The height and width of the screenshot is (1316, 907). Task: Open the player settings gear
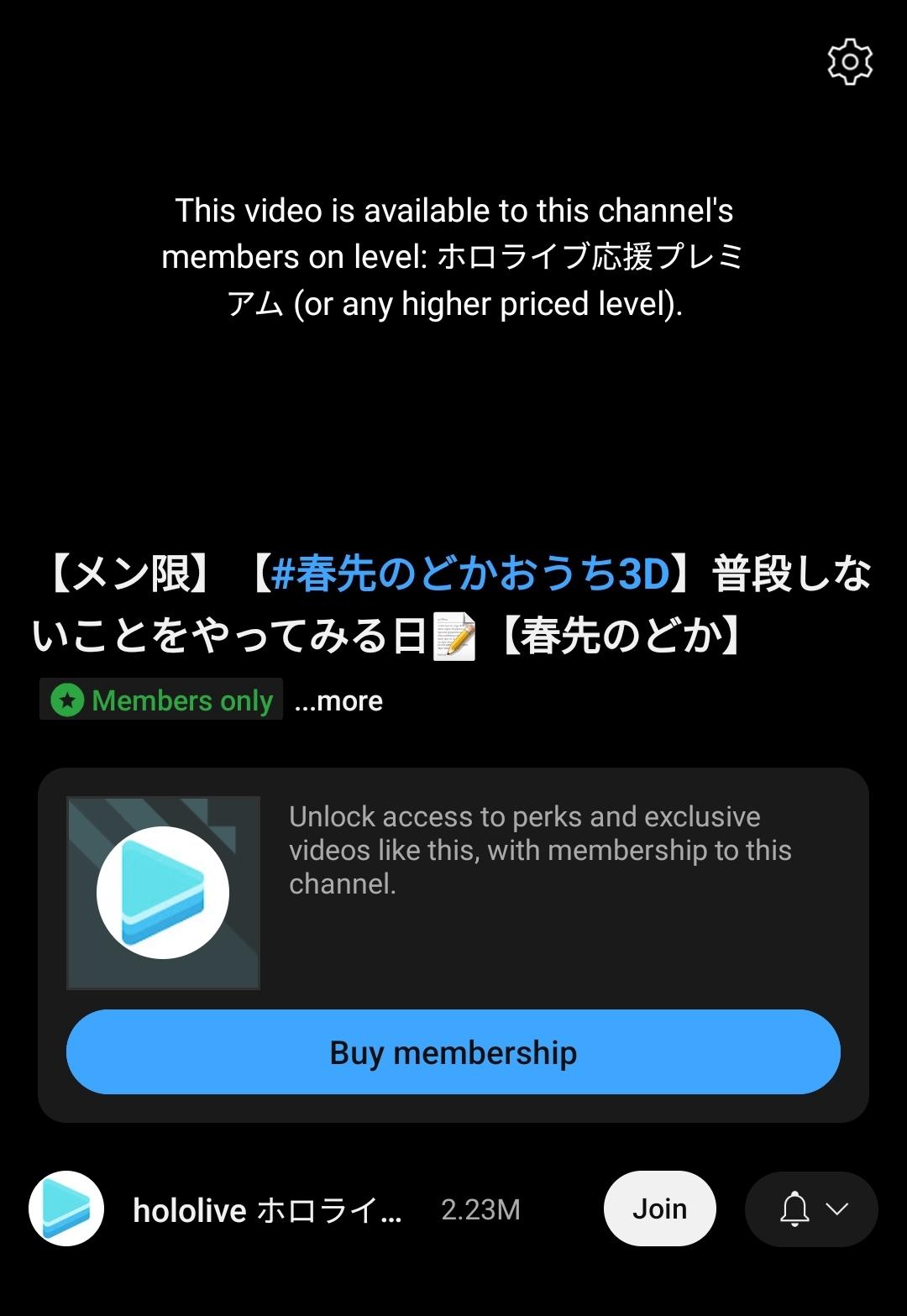(x=850, y=61)
